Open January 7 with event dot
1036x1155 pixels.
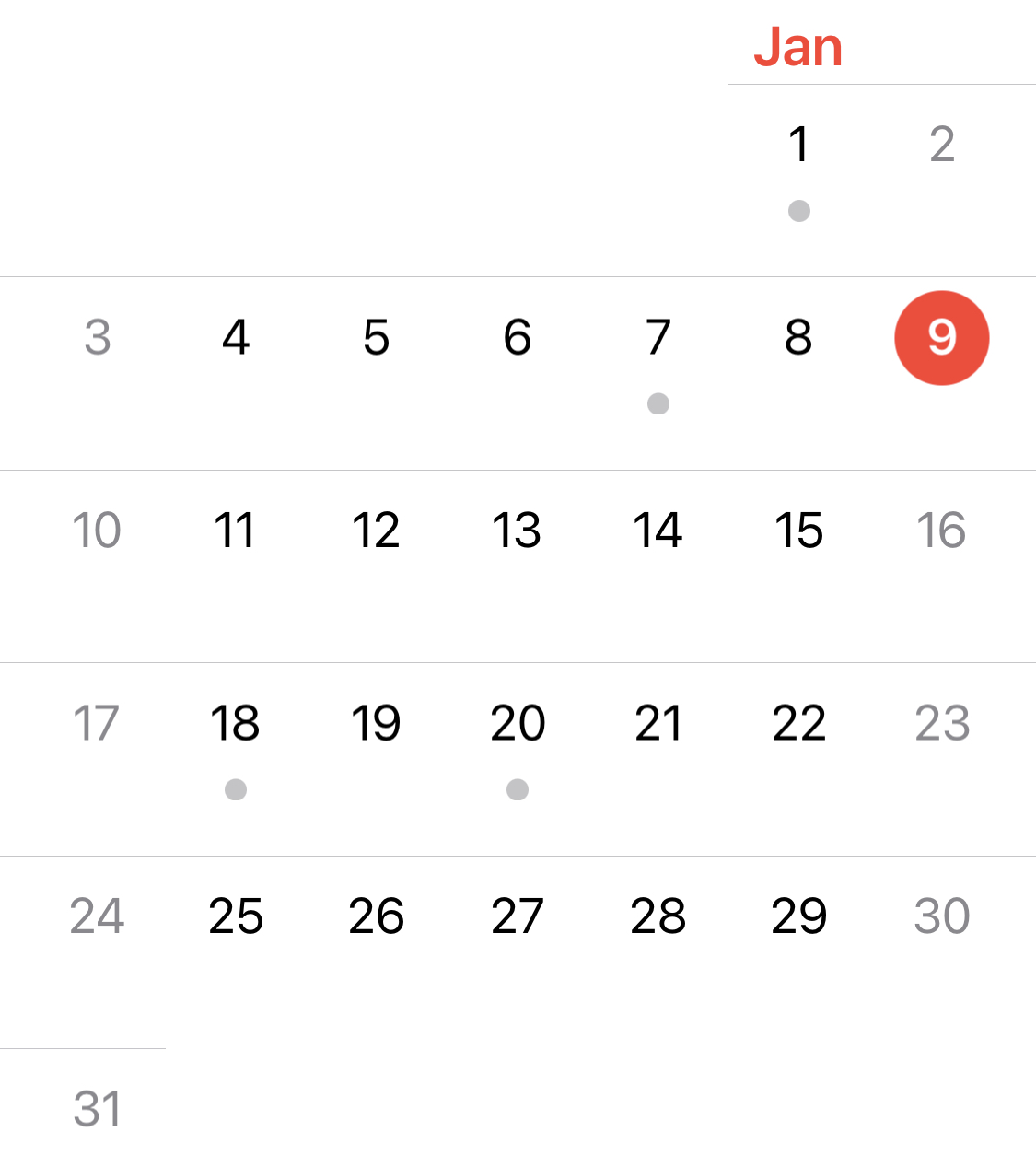click(658, 338)
